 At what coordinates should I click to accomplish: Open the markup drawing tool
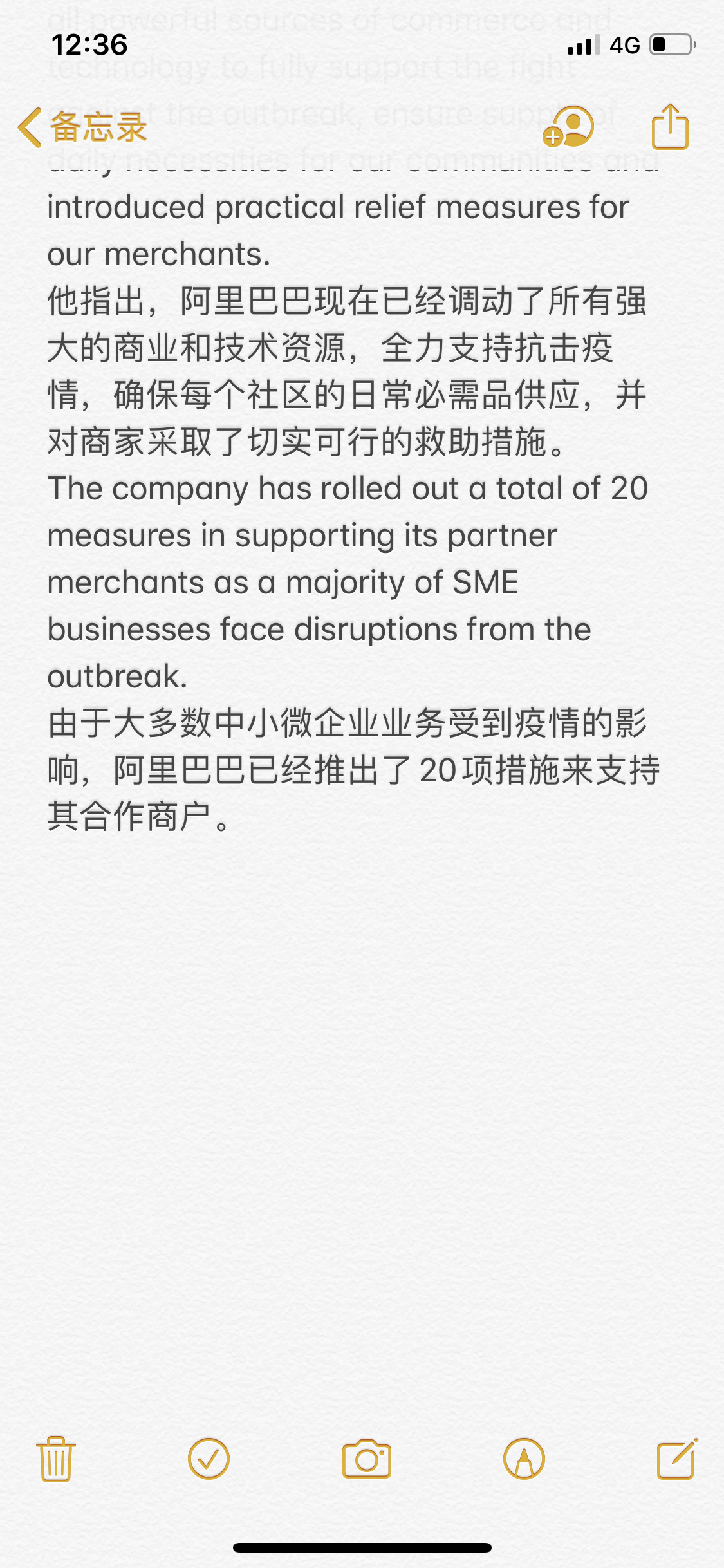[x=524, y=1459]
